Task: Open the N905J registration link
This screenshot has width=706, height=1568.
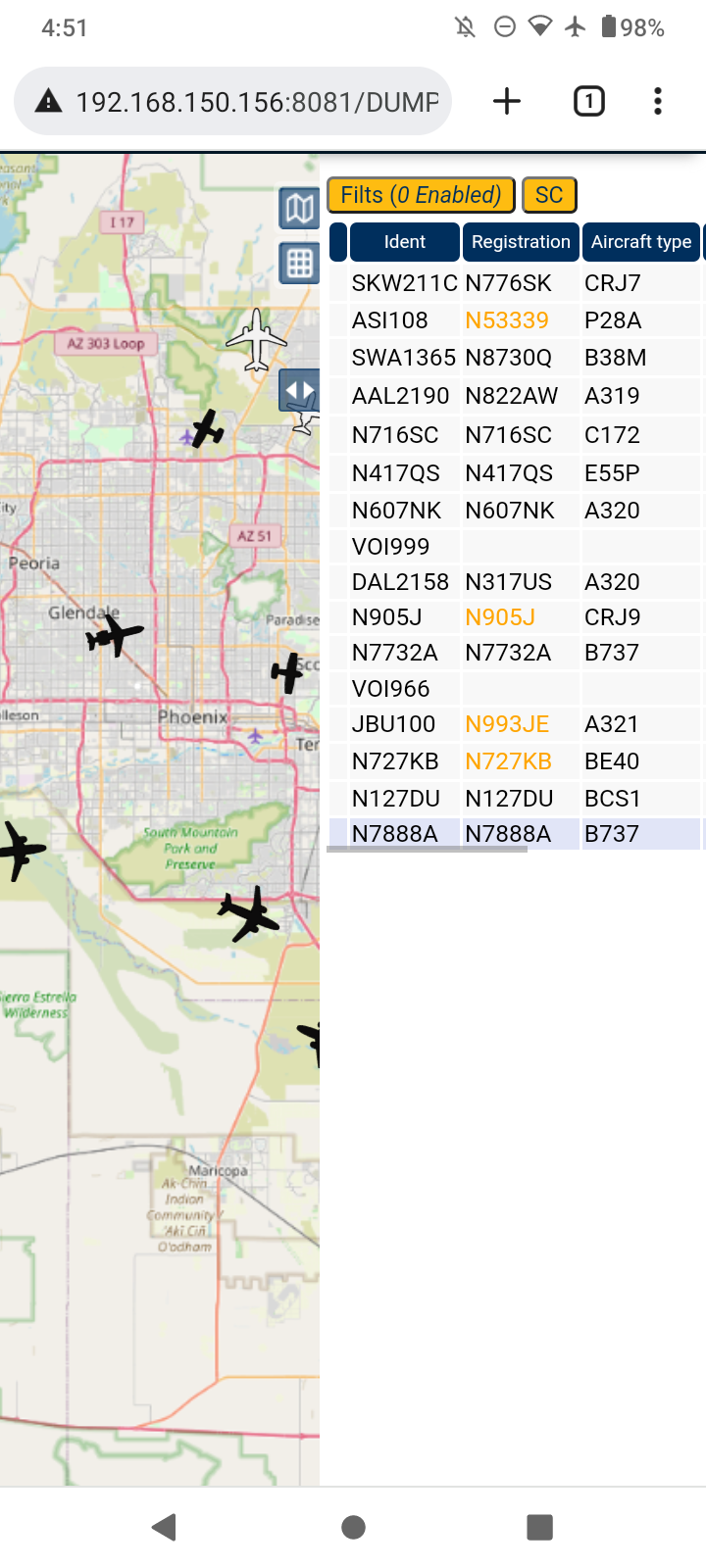Action: [x=500, y=617]
